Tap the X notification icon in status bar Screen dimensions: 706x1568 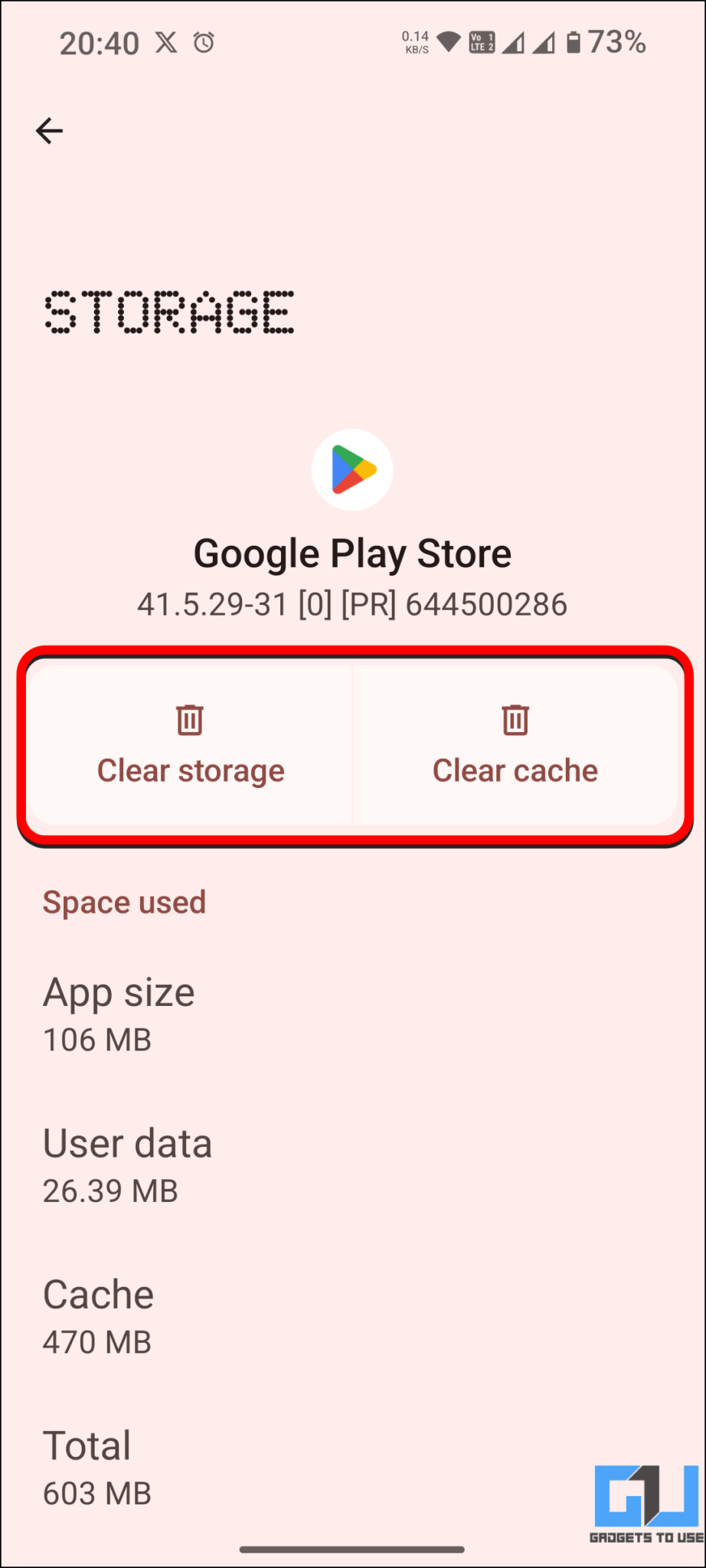[x=167, y=43]
